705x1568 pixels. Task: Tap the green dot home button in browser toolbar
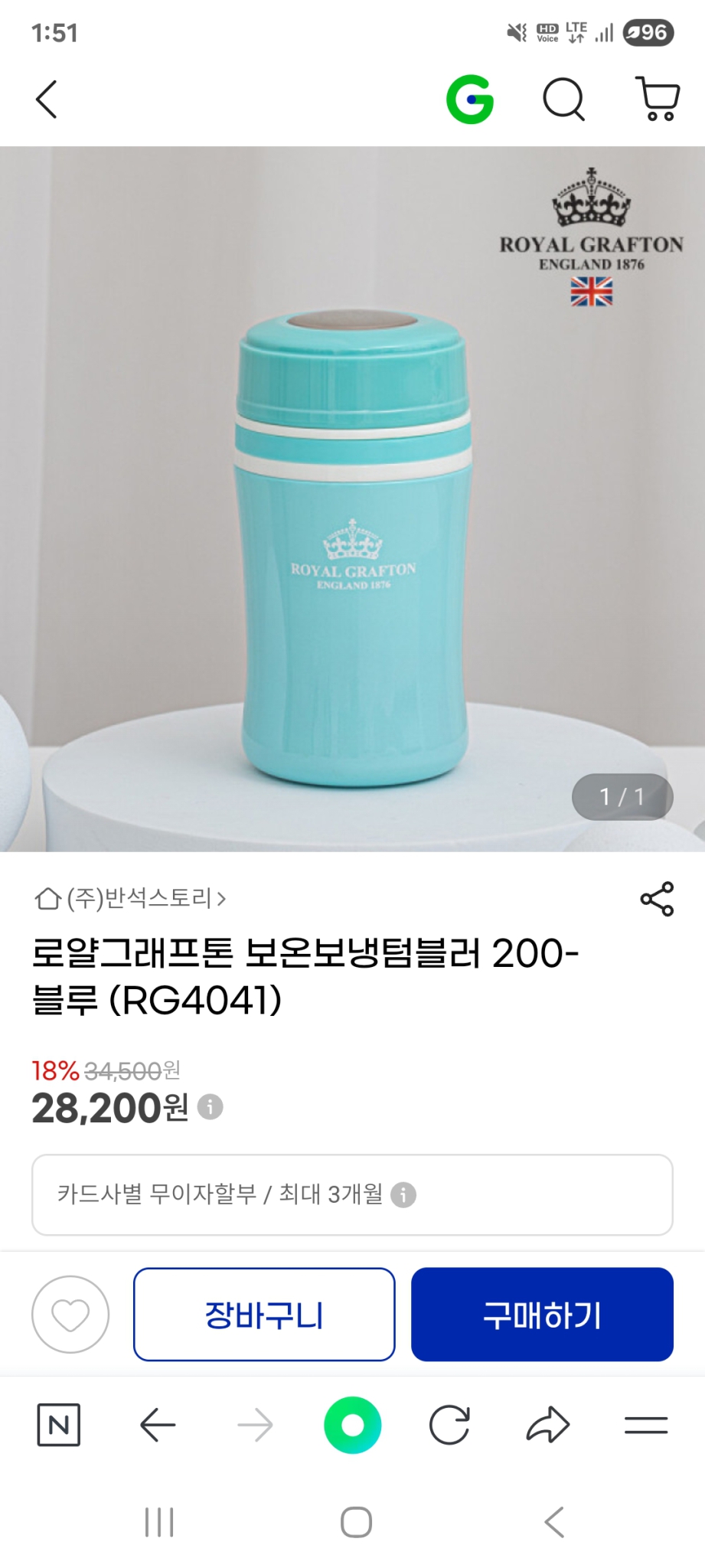point(352,1424)
